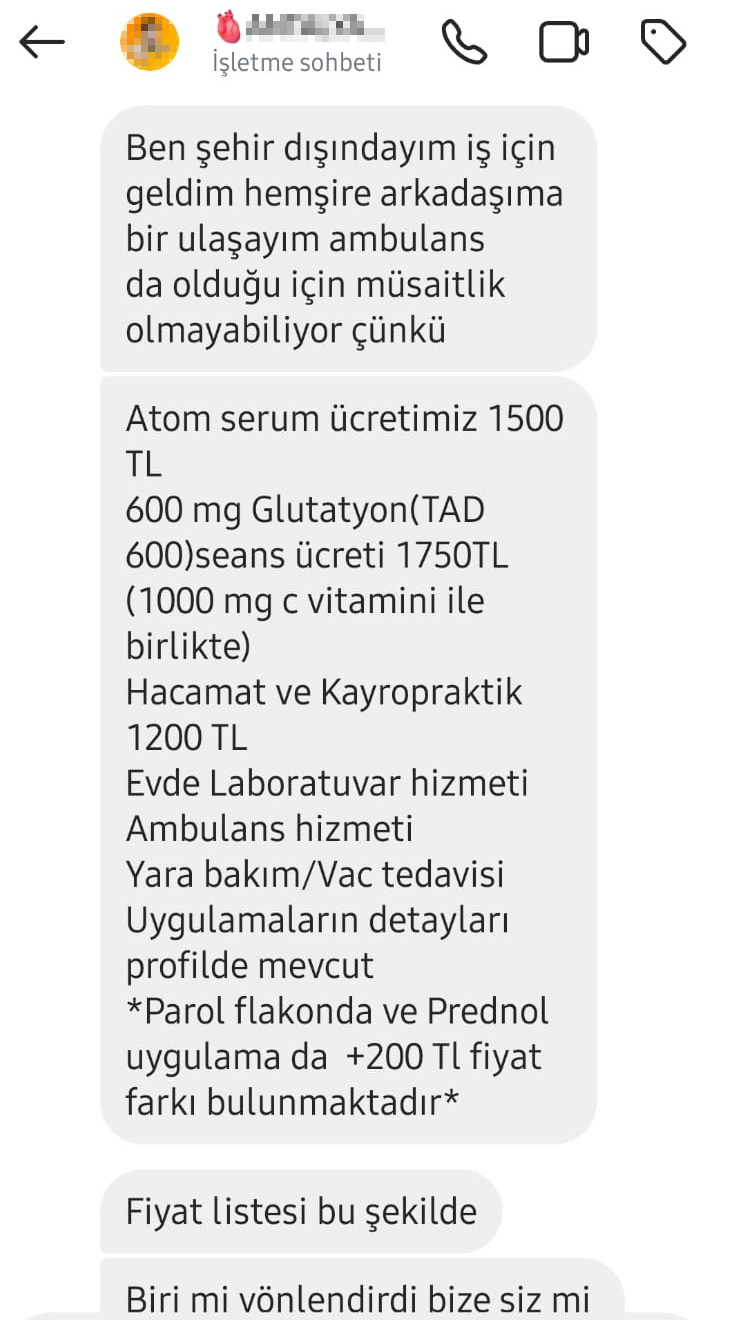Open labels using the tag icon
Image resolution: width=730 pixels, height=1320 pixels.
point(663,42)
